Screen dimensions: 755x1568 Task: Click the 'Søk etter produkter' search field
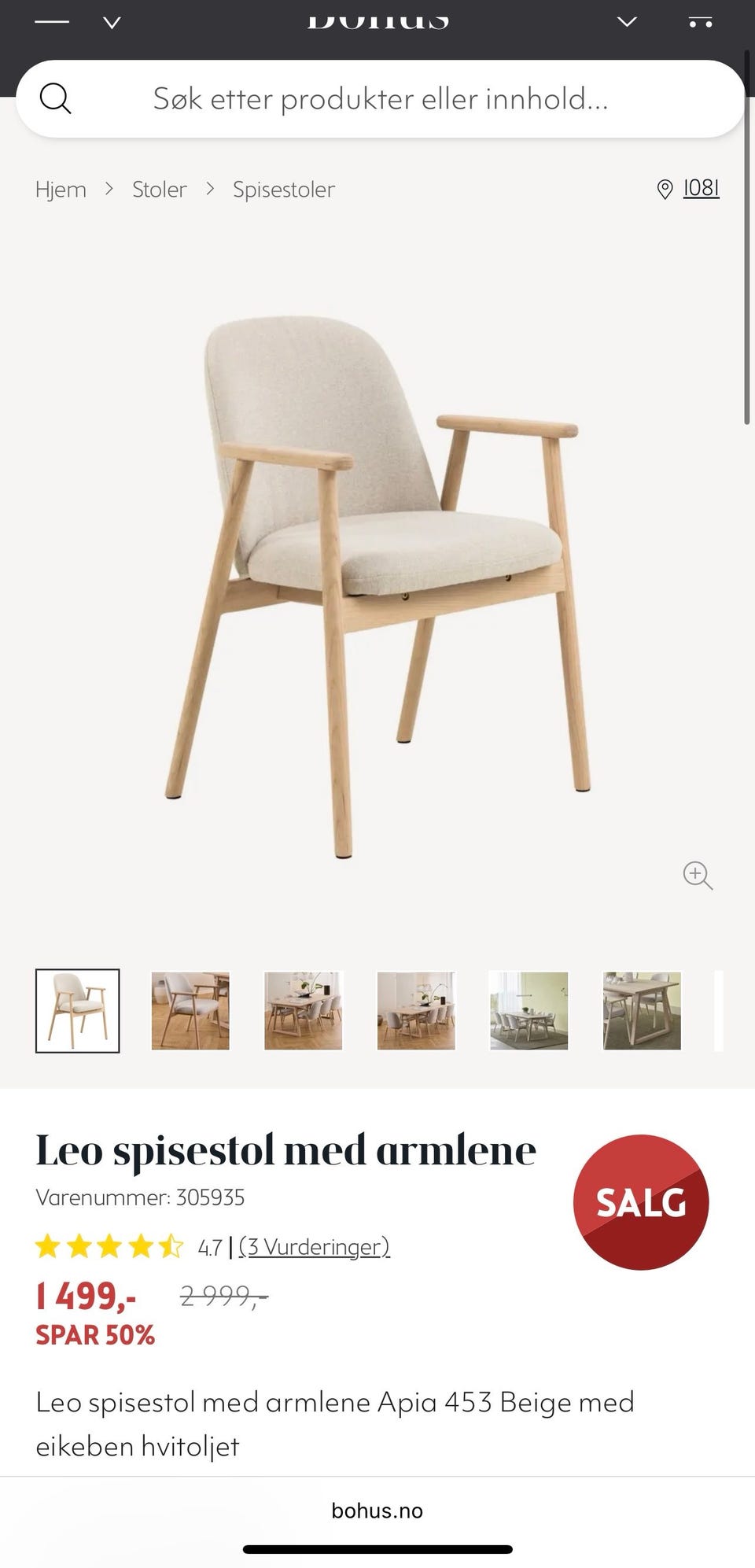pos(377,98)
